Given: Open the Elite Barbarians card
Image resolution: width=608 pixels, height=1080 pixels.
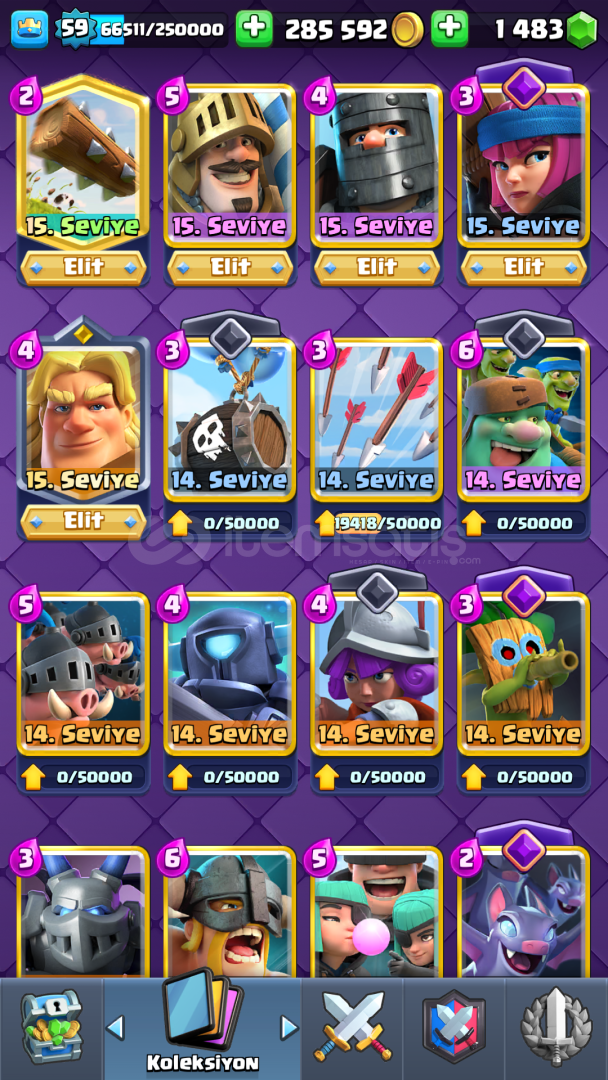Looking at the screenshot, I should point(230,911).
